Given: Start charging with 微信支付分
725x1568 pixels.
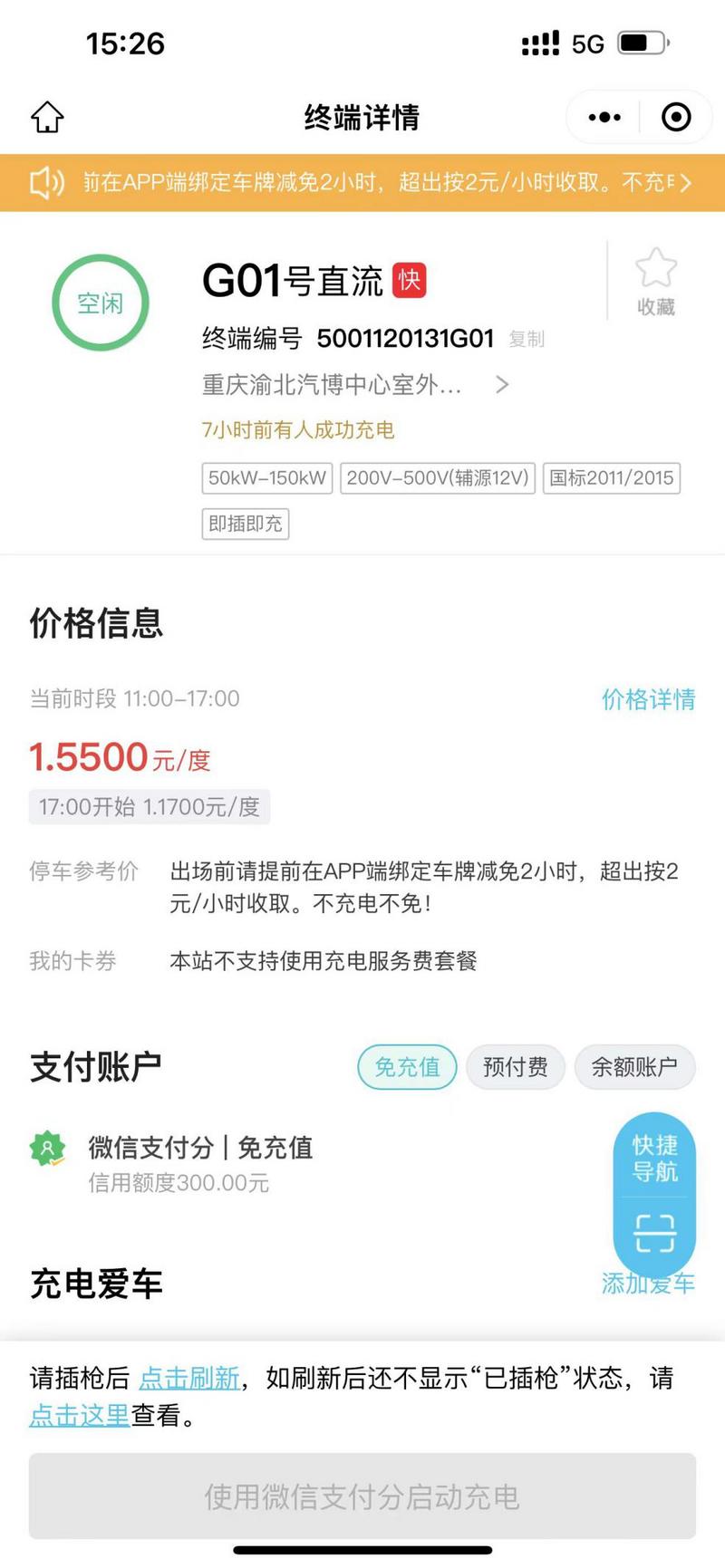Looking at the screenshot, I should [362, 1496].
